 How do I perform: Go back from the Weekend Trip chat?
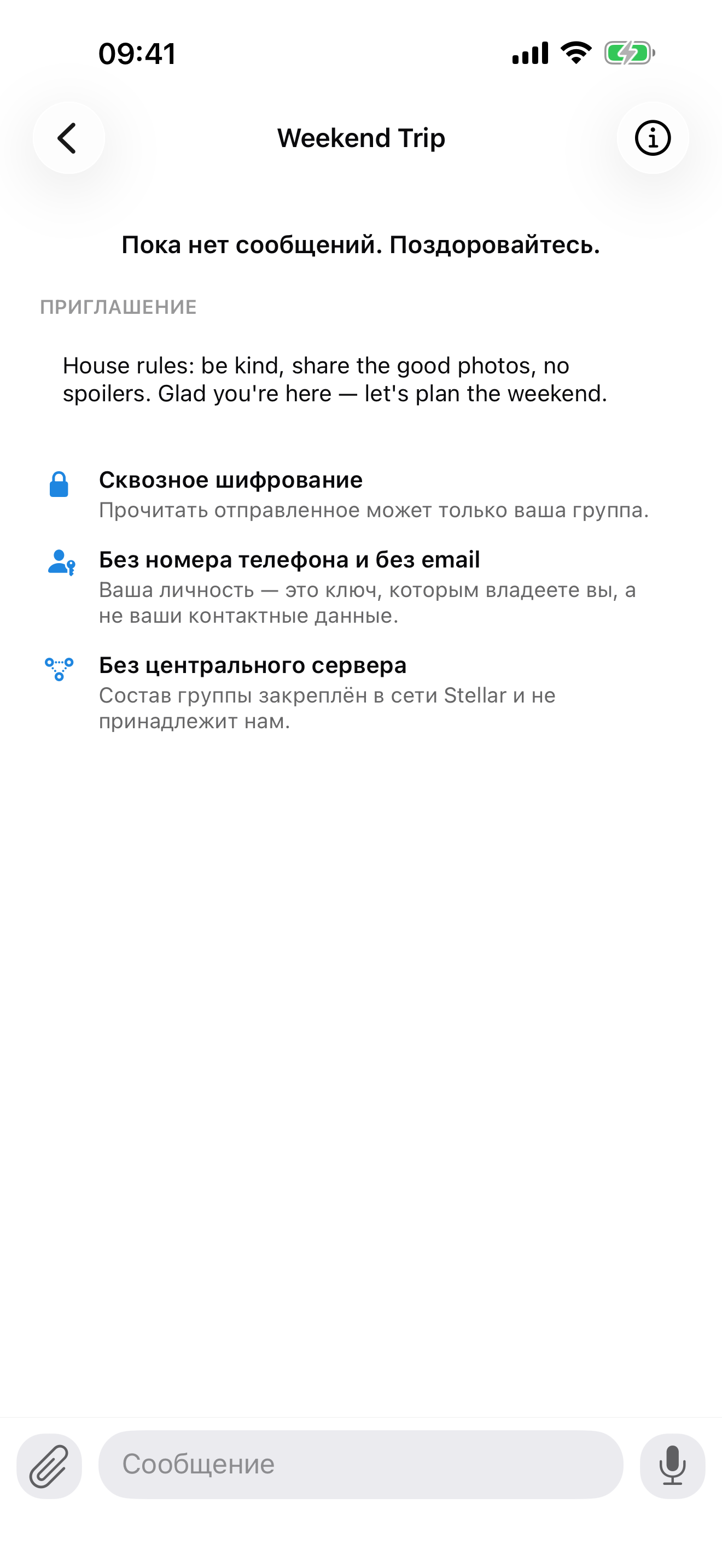tap(69, 138)
